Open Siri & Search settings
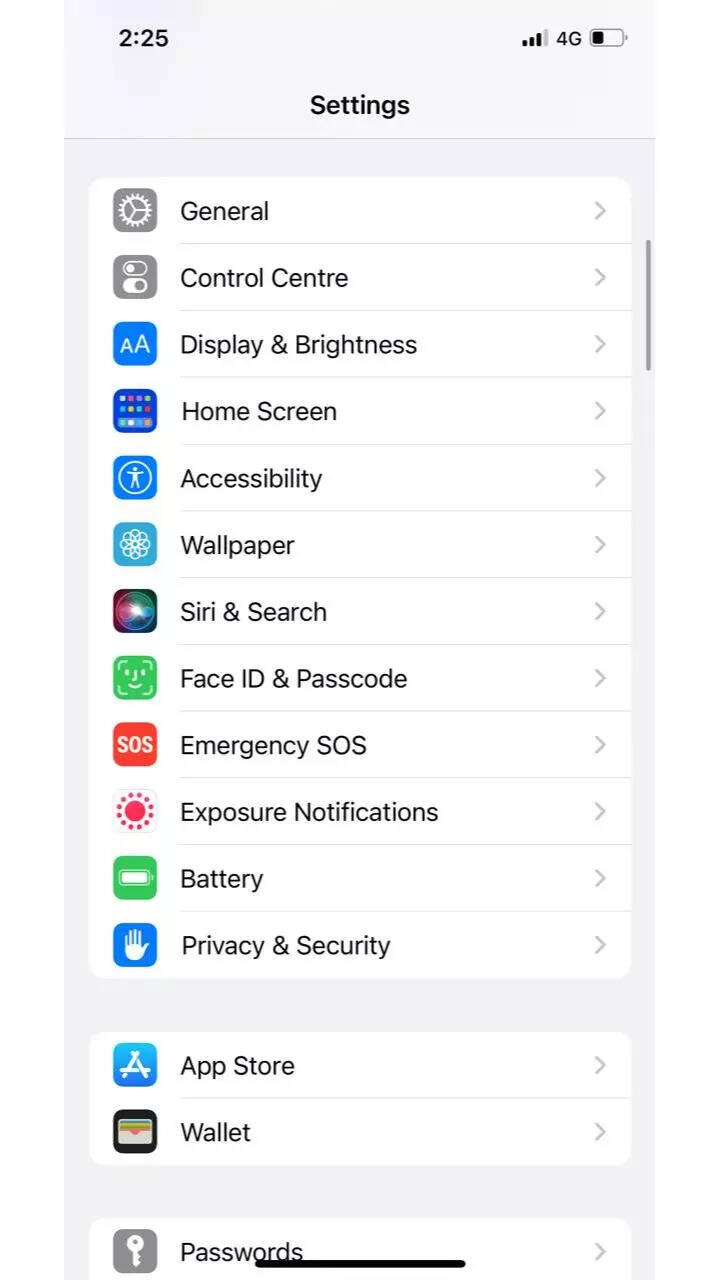 360,612
